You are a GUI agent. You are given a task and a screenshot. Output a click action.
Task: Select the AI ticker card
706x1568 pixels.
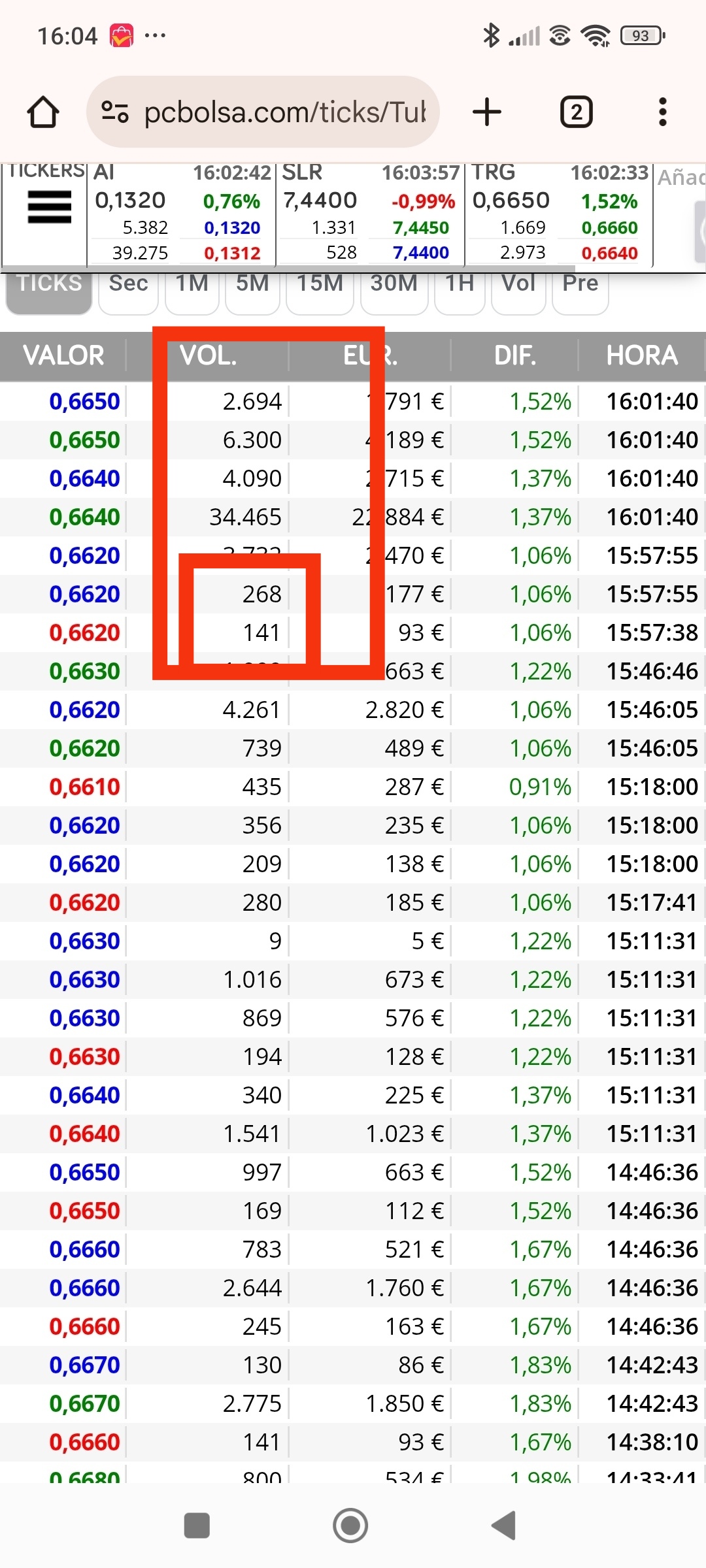(x=182, y=214)
